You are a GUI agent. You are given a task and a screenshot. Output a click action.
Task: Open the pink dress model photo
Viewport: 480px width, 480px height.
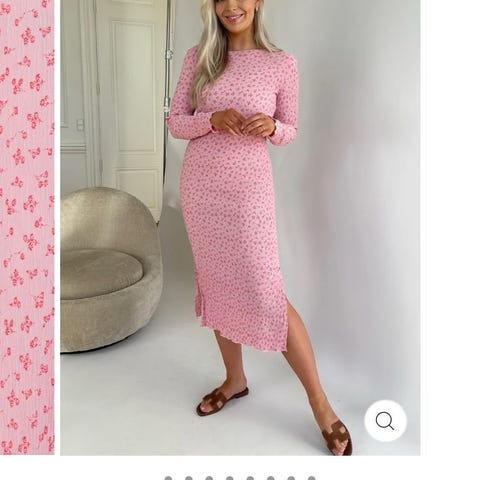[240, 227]
